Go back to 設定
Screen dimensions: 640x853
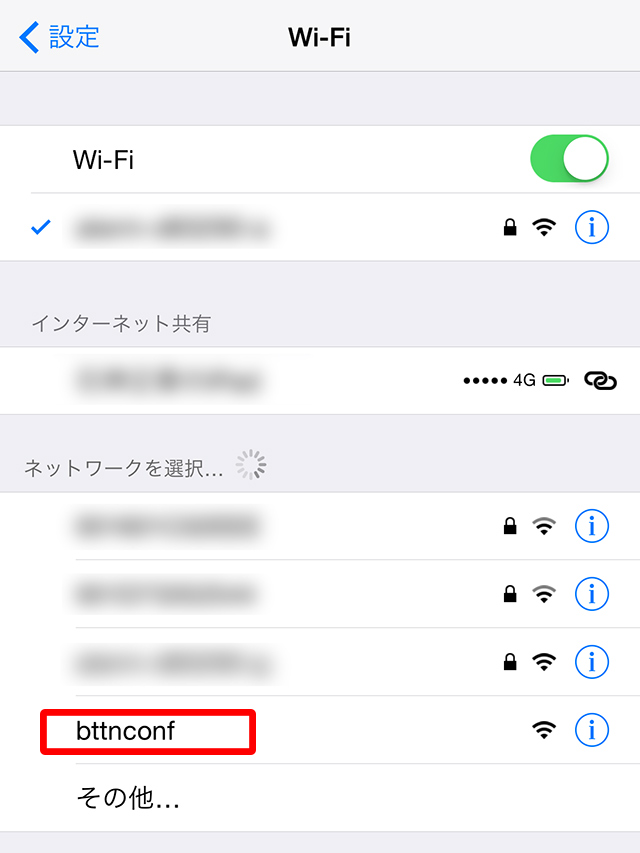click(x=60, y=38)
